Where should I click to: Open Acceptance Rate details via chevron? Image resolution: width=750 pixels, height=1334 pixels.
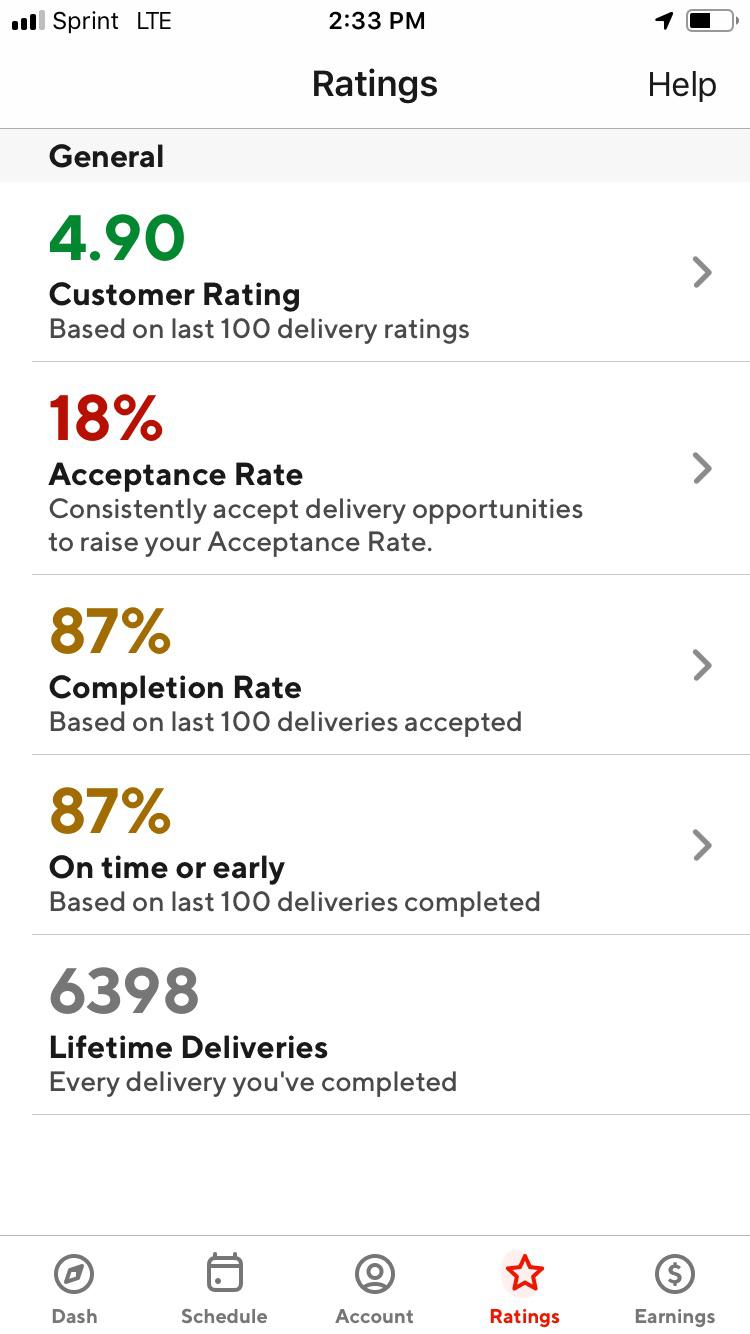(703, 468)
